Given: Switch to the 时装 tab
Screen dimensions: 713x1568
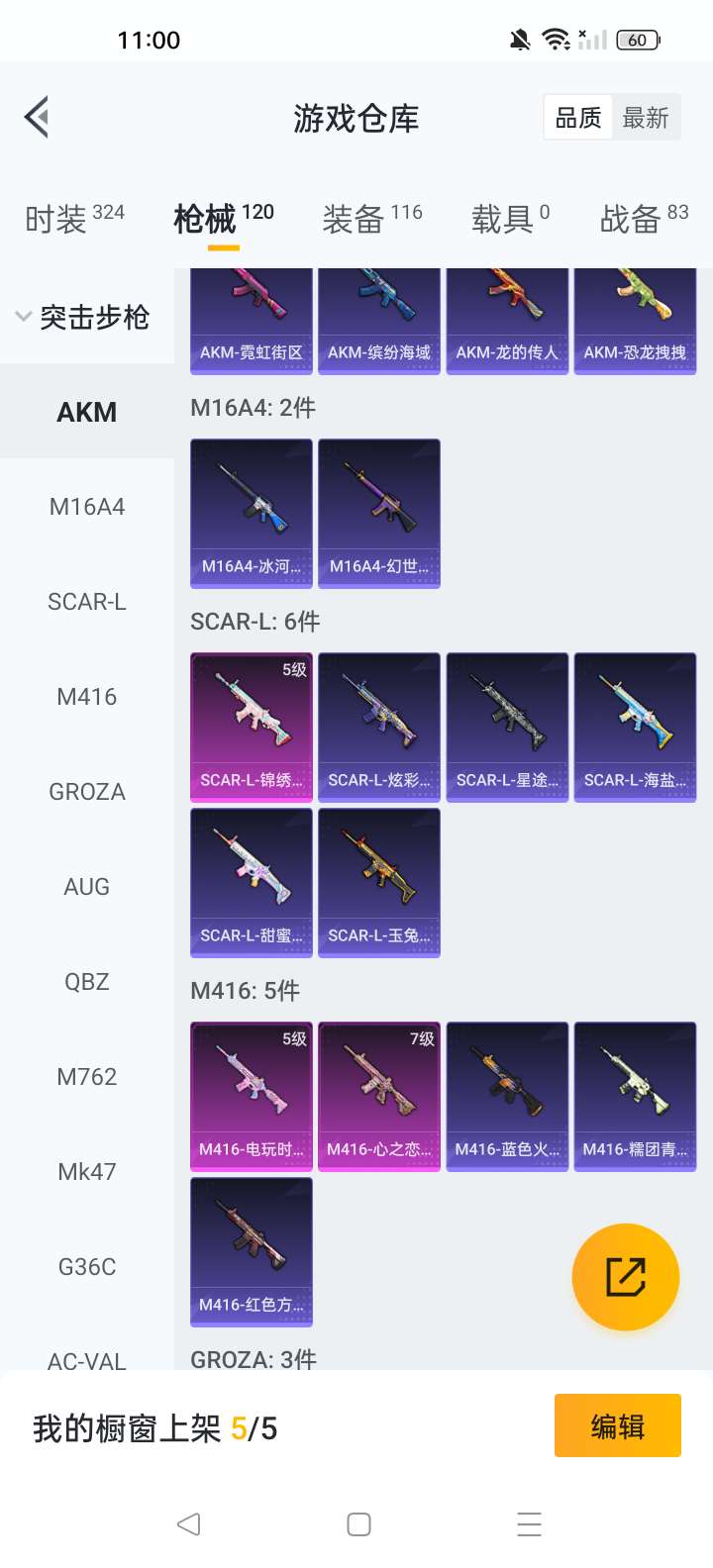Looking at the screenshot, I should [x=74, y=218].
